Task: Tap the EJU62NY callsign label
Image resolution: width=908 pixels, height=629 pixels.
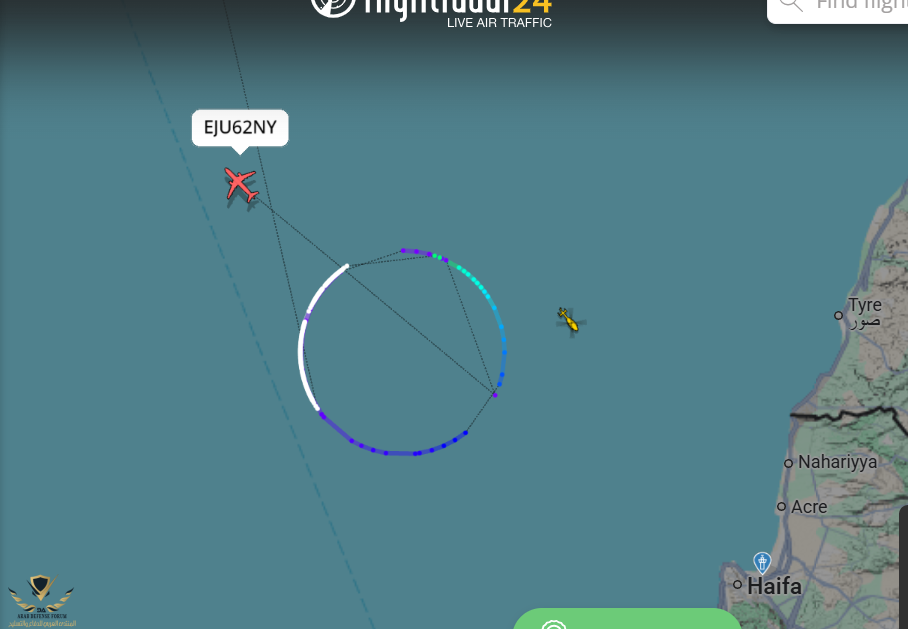Action: (x=240, y=128)
